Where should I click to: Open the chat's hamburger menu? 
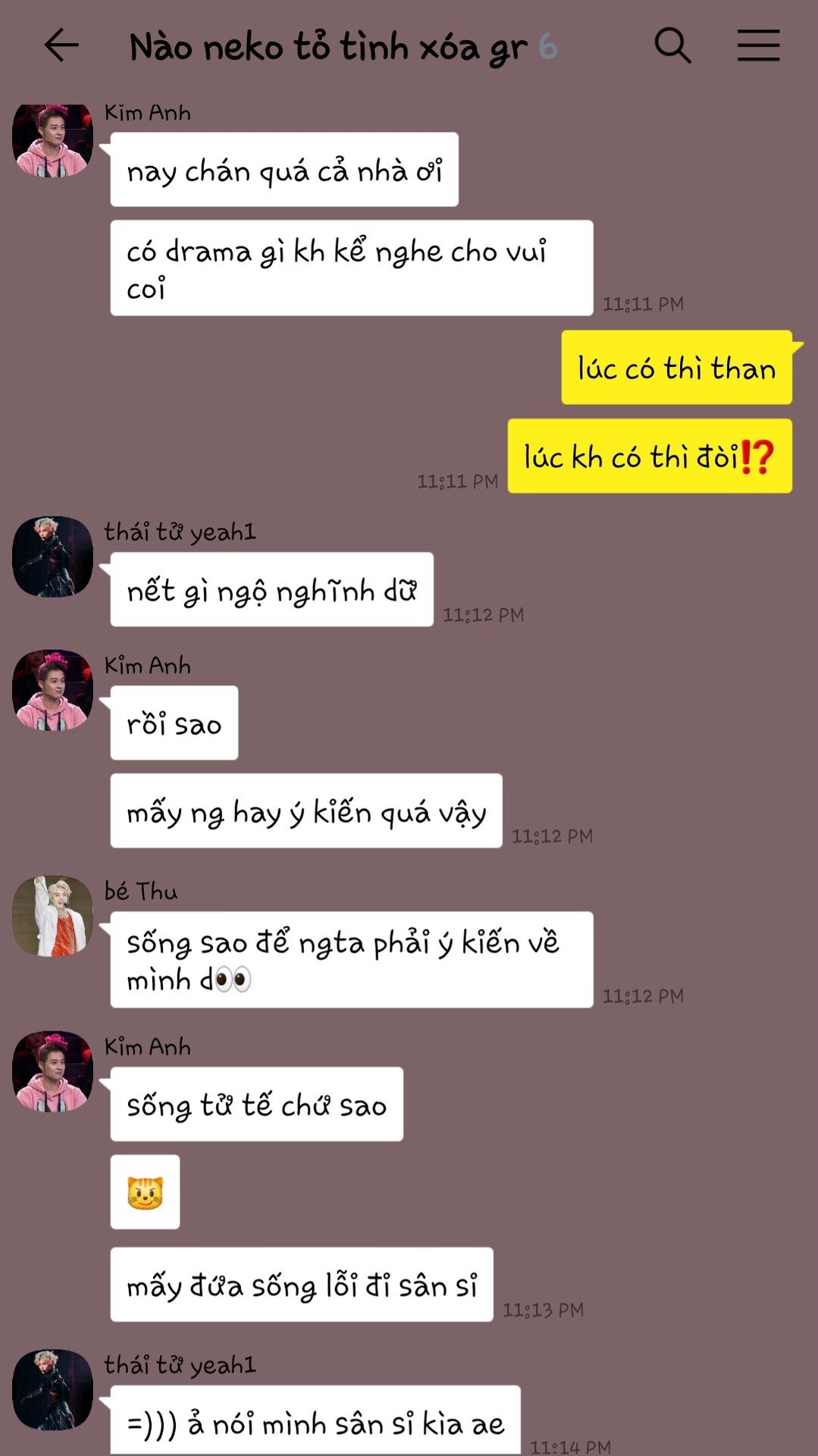(758, 45)
